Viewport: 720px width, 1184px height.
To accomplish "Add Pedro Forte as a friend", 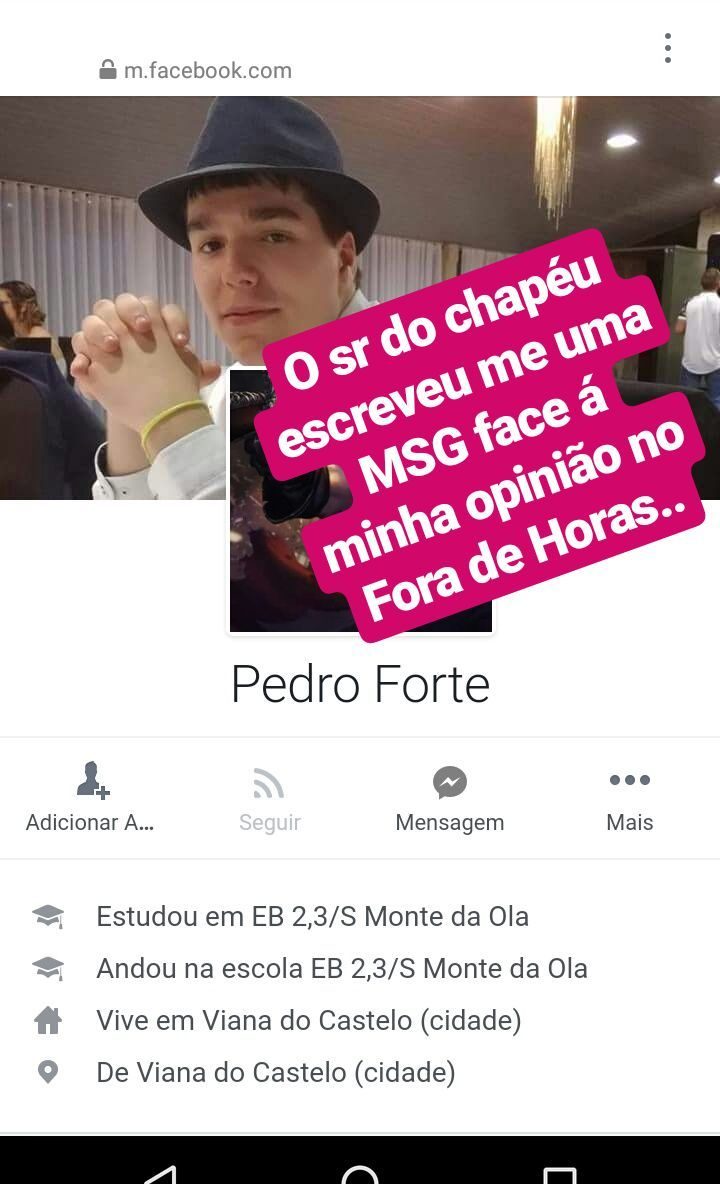I will 91,797.
